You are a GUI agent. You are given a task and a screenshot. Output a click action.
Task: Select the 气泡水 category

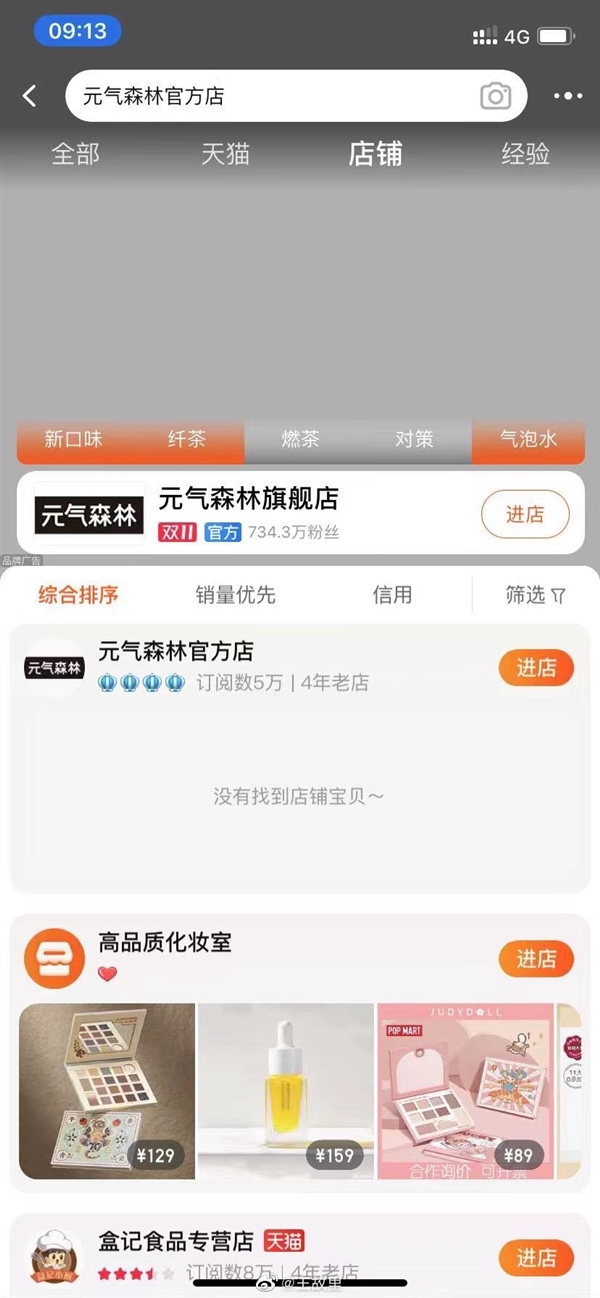point(528,439)
